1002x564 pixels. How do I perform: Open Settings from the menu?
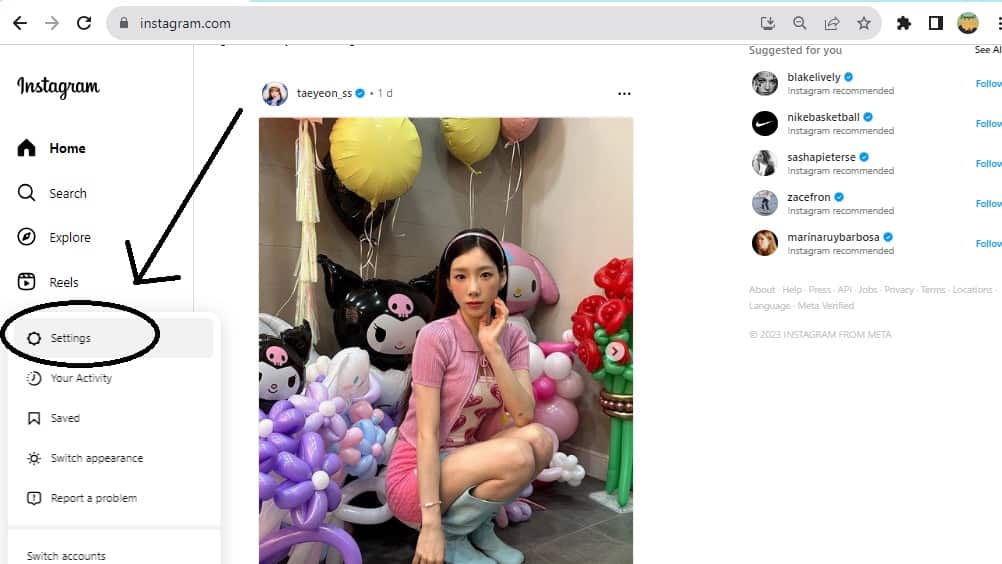[70, 338]
